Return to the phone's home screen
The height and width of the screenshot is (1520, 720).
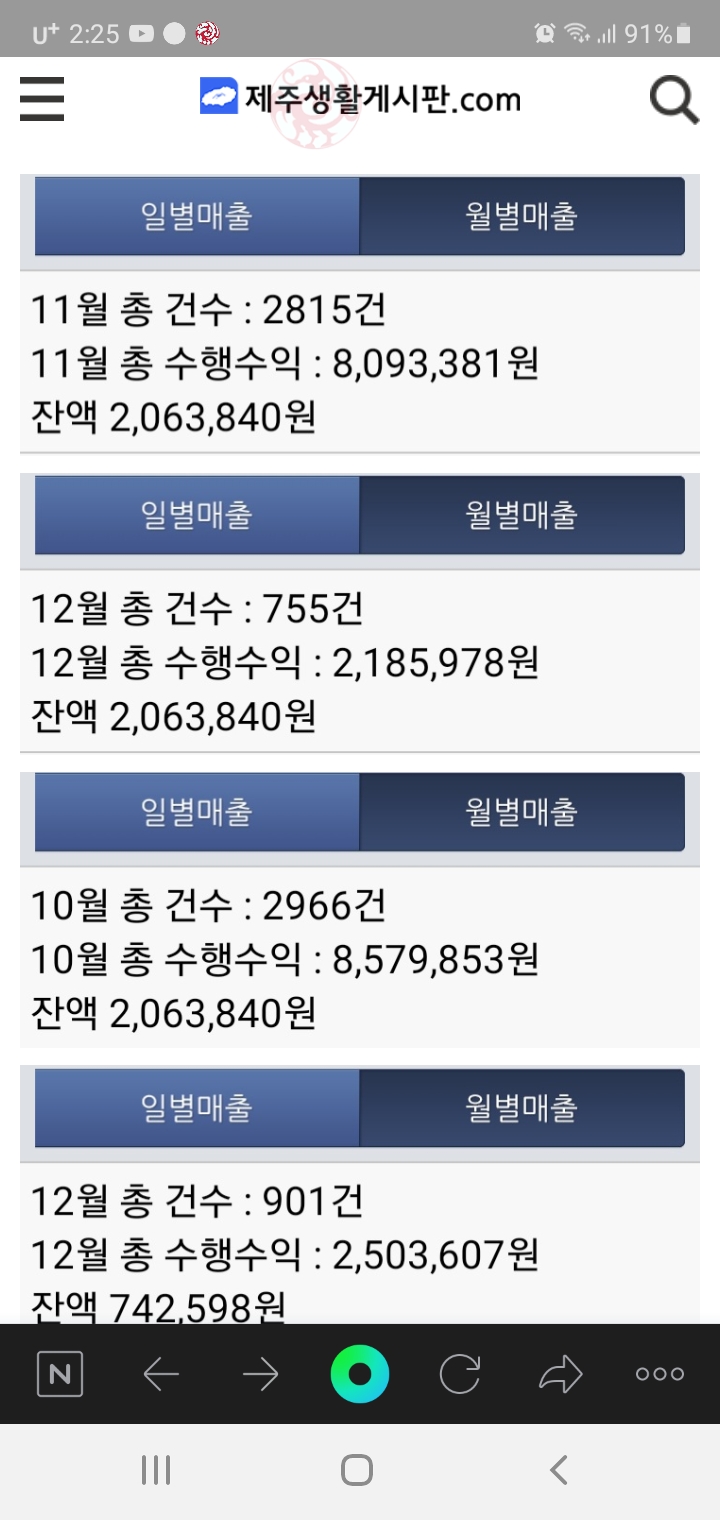coord(357,1470)
